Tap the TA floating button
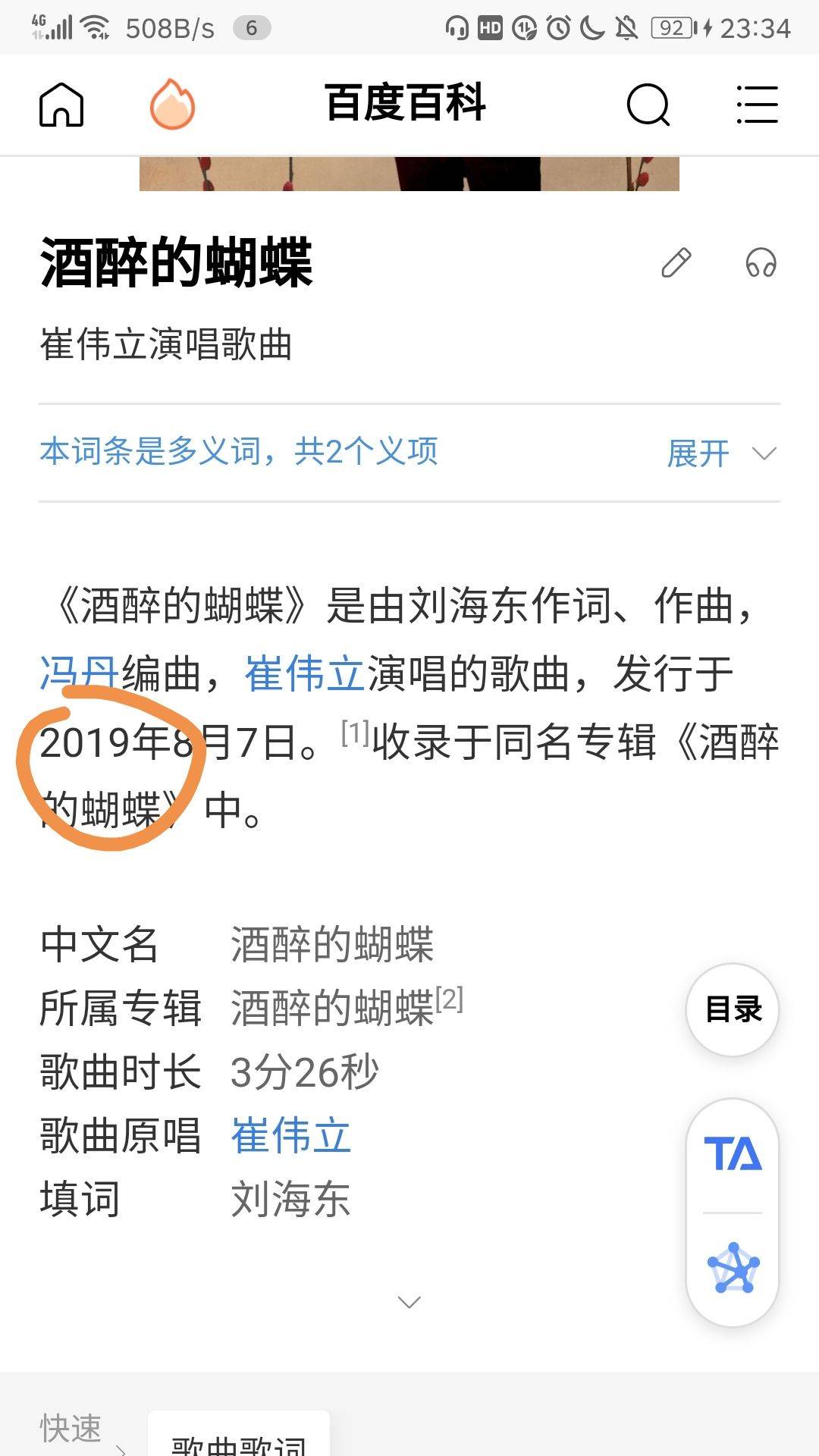This screenshot has width=819, height=1456. coord(733,1154)
